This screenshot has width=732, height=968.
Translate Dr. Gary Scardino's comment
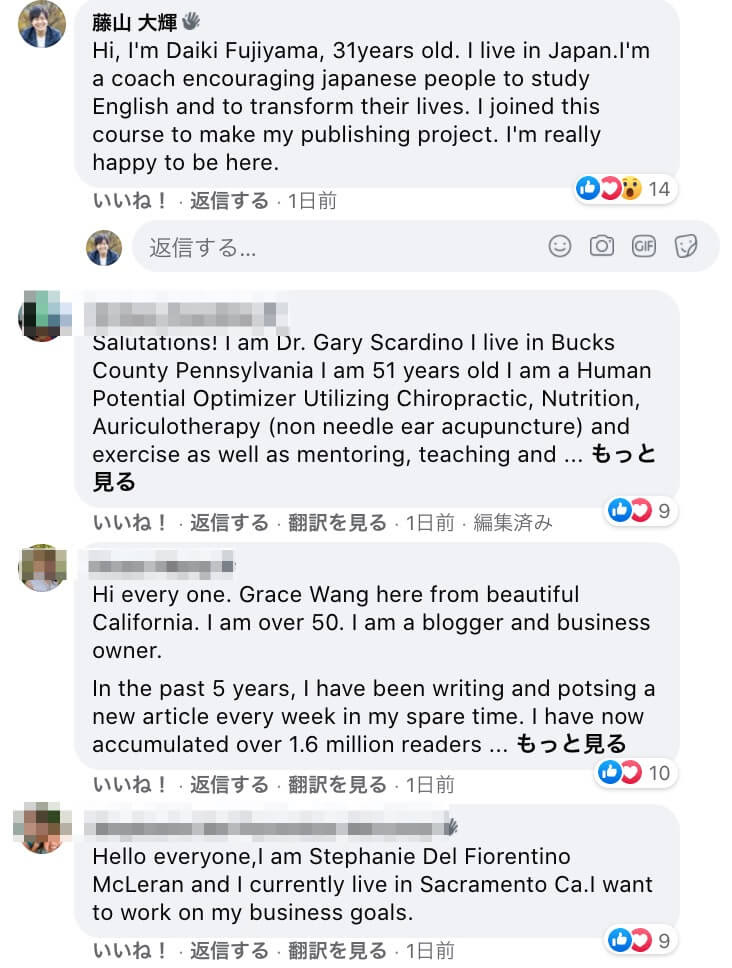(337, 522)
